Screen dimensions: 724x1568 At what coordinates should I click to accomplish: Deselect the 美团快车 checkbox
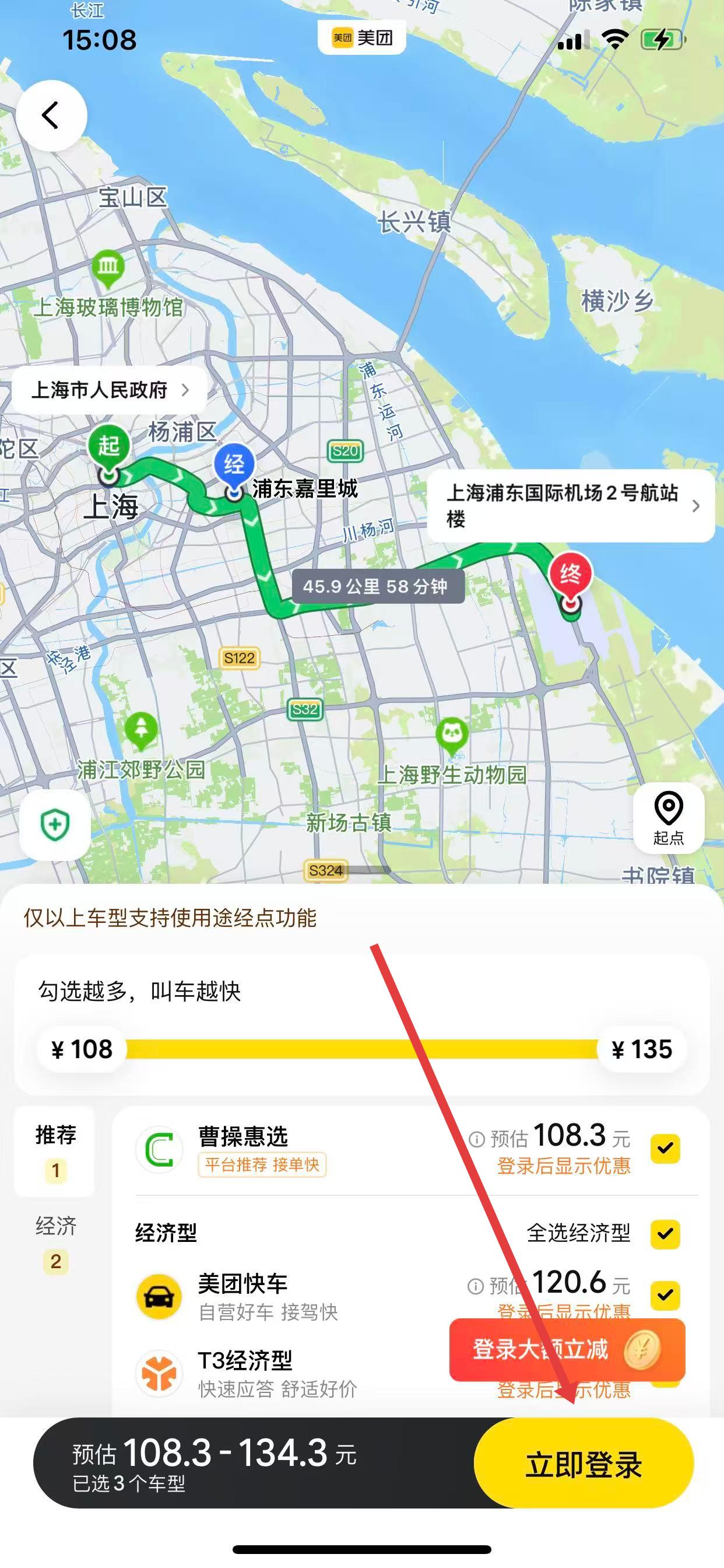[x=665, y=1294]
